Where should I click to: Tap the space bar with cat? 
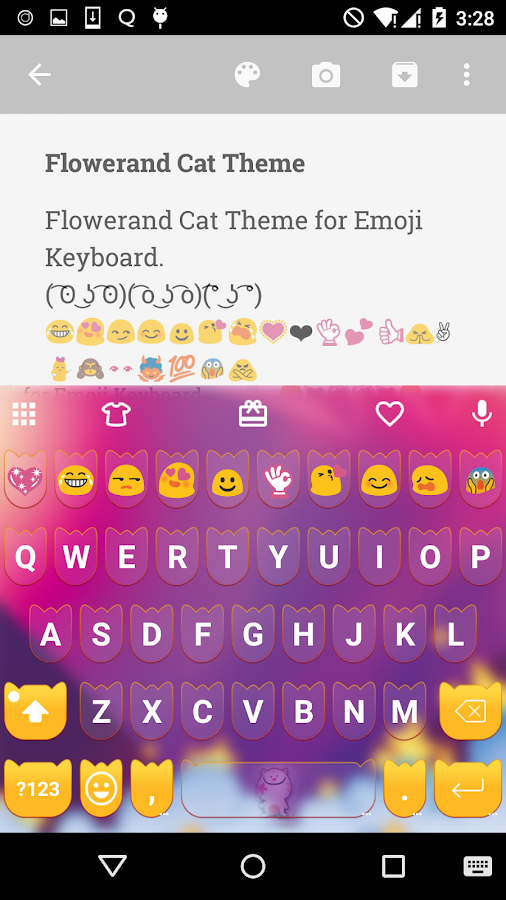pyautogui.click(x=278, y=789)
